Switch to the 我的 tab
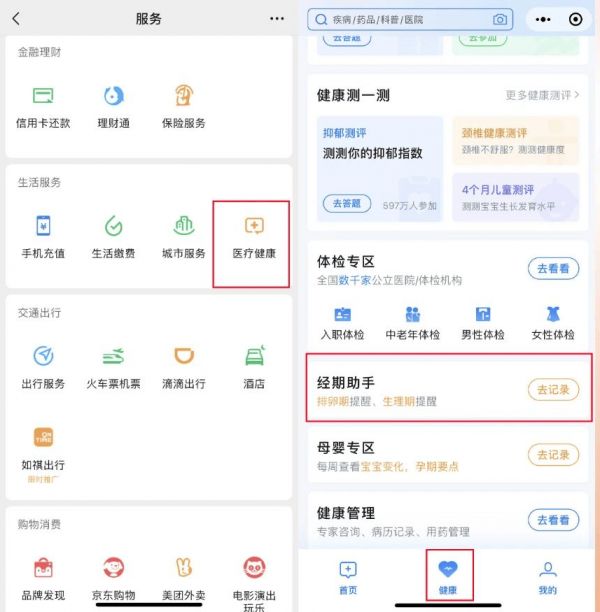The width and height of the screenshot is (600, 612). [x=547, y=578]
